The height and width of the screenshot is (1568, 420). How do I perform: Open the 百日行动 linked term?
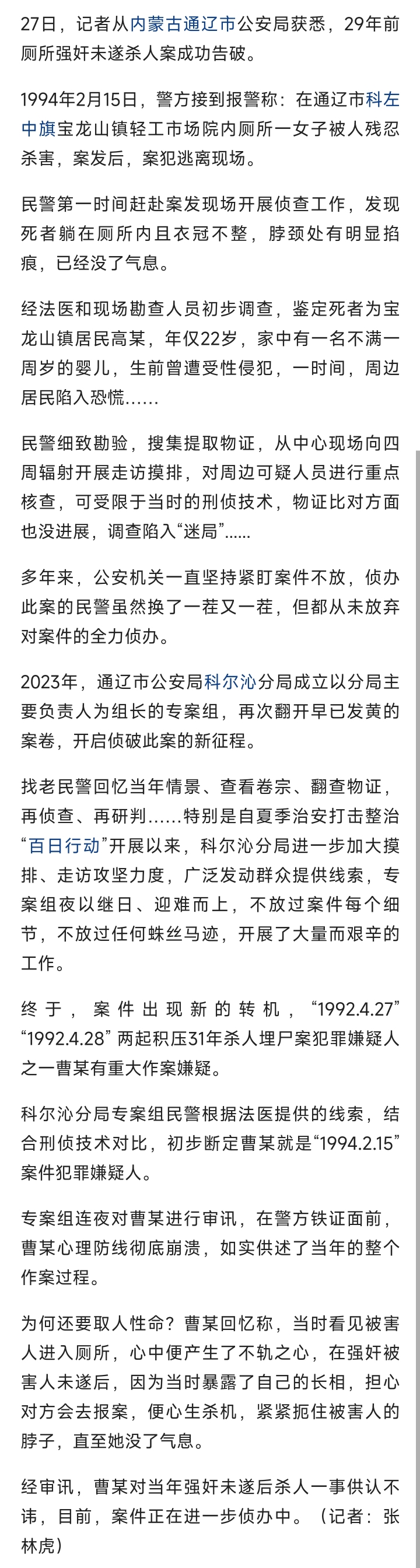coord(65,846)
